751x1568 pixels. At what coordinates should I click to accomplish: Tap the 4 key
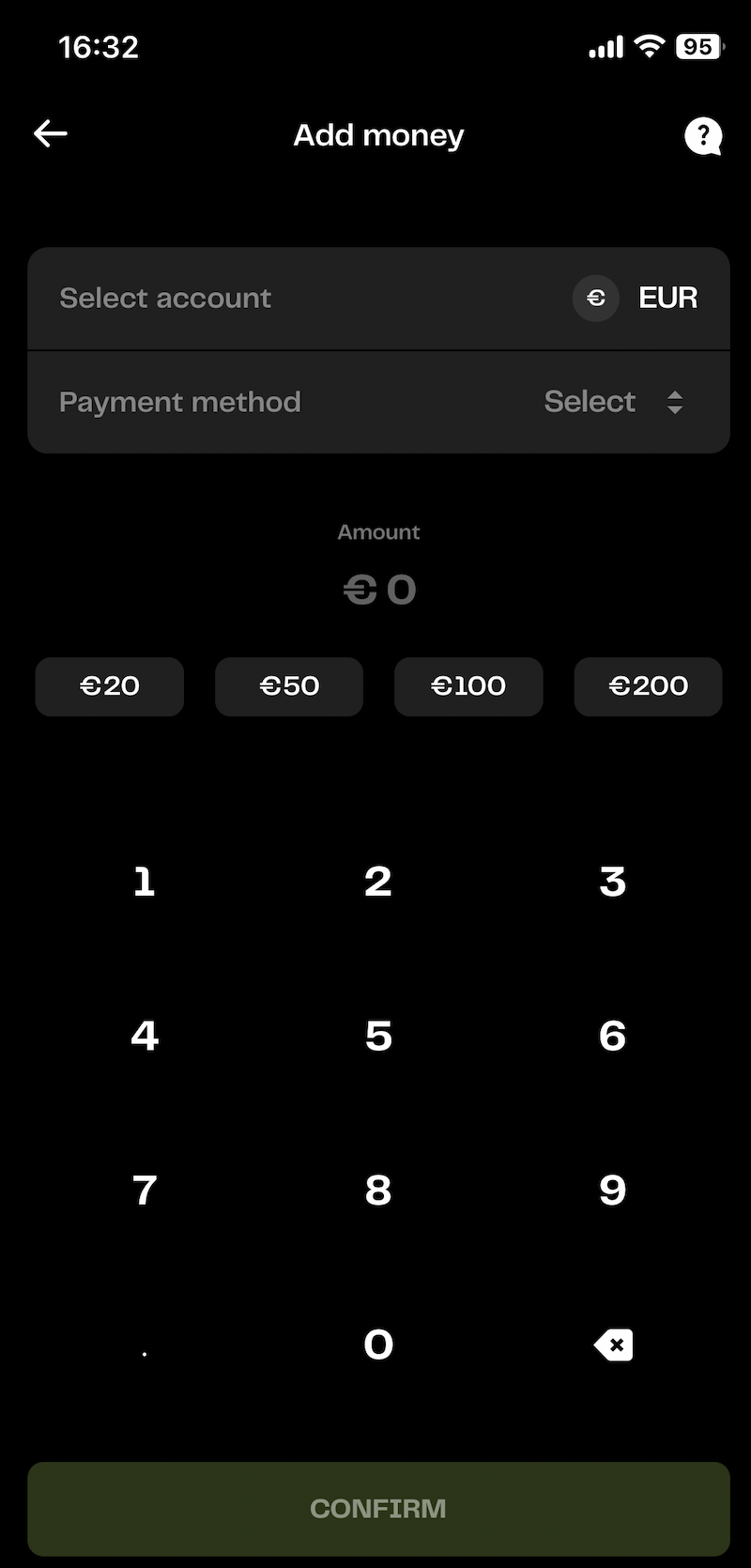coord(144,1037)
